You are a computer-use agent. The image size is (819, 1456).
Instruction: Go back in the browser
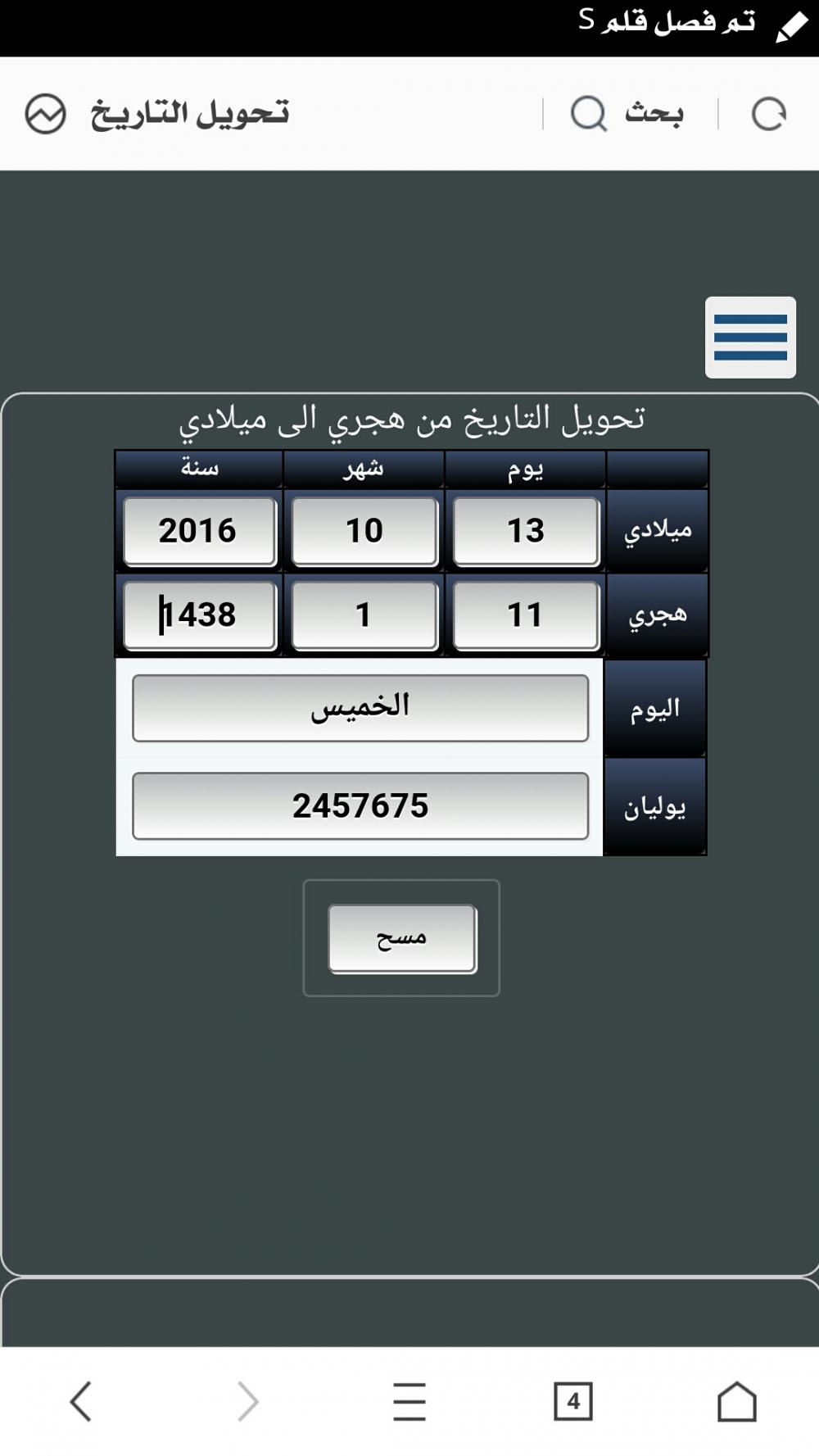(x=81, y=1400)
